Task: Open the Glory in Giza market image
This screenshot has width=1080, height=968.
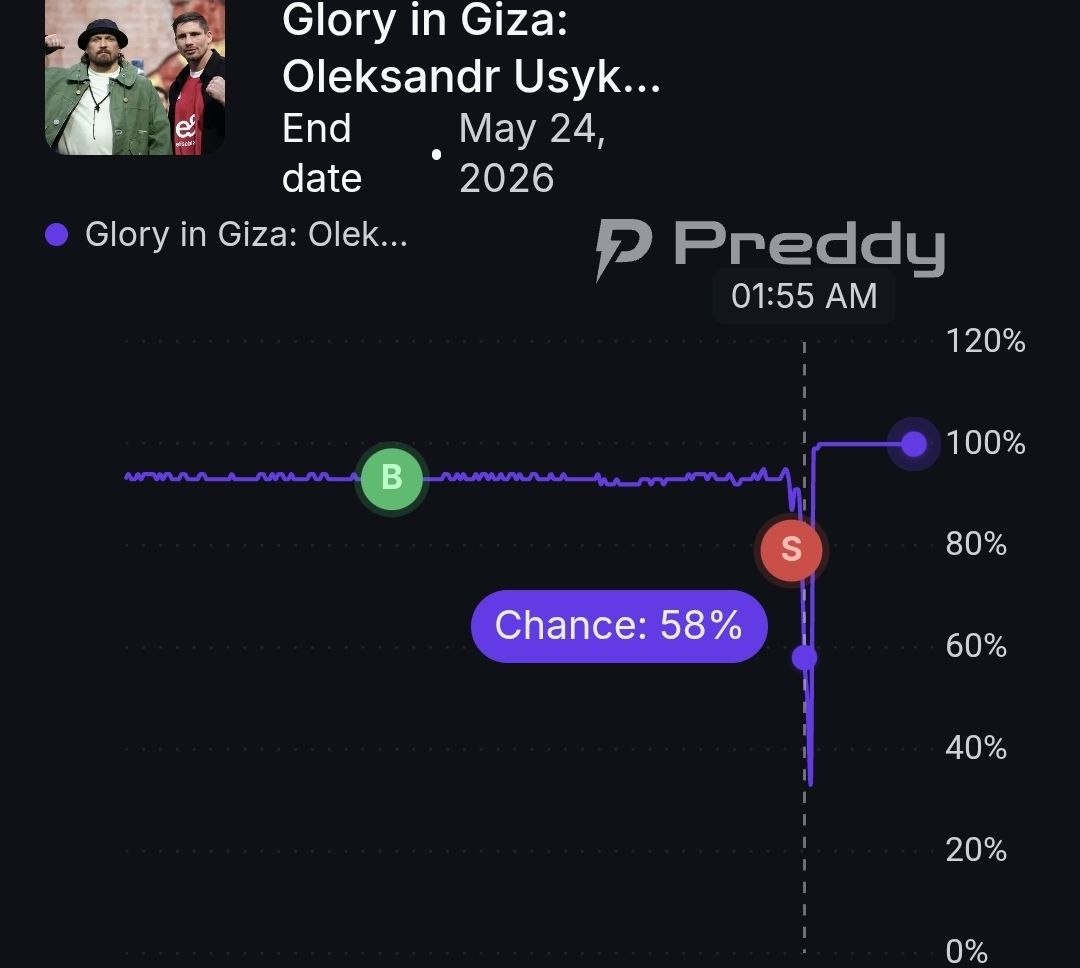Action: click(135, 77)
